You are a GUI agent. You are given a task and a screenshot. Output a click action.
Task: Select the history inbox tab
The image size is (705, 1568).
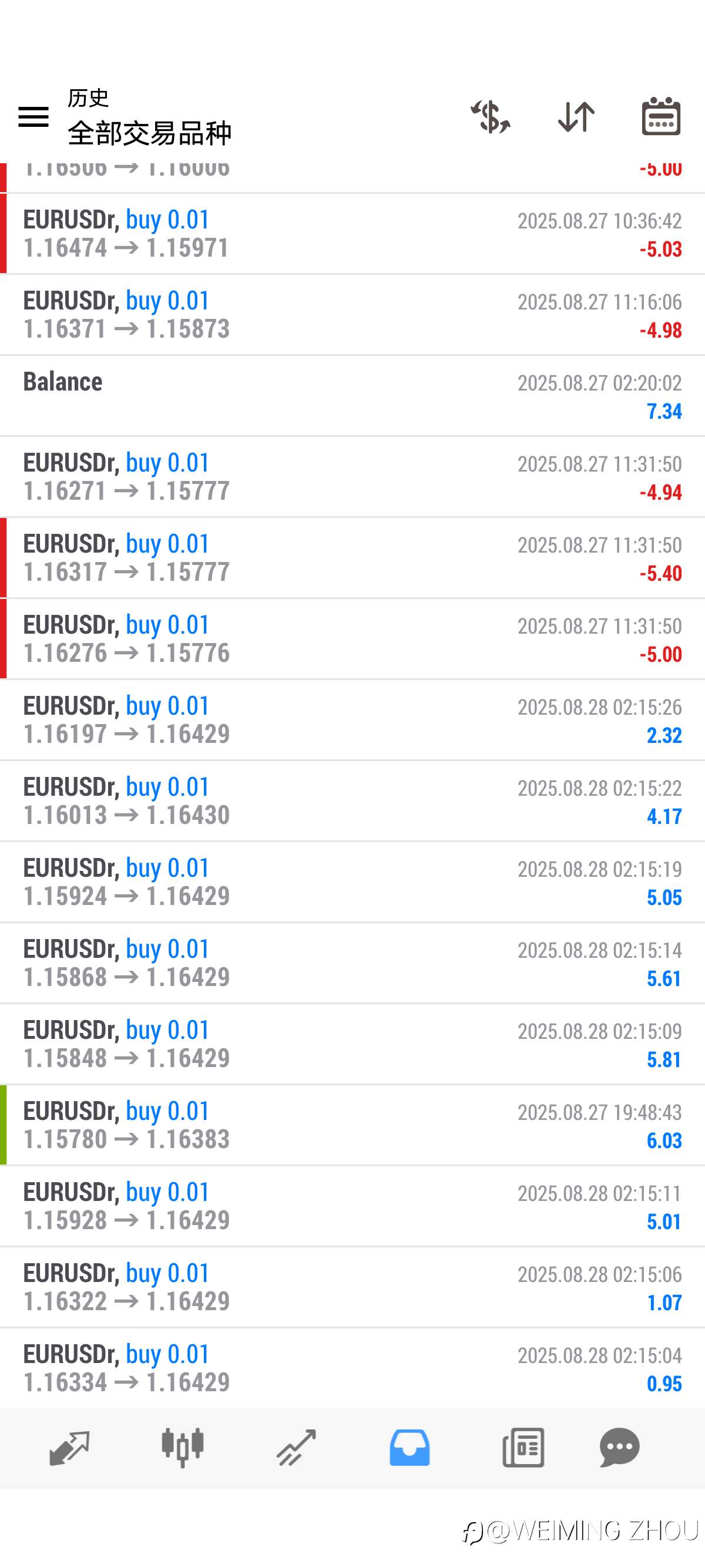[x=409, y=1448]
